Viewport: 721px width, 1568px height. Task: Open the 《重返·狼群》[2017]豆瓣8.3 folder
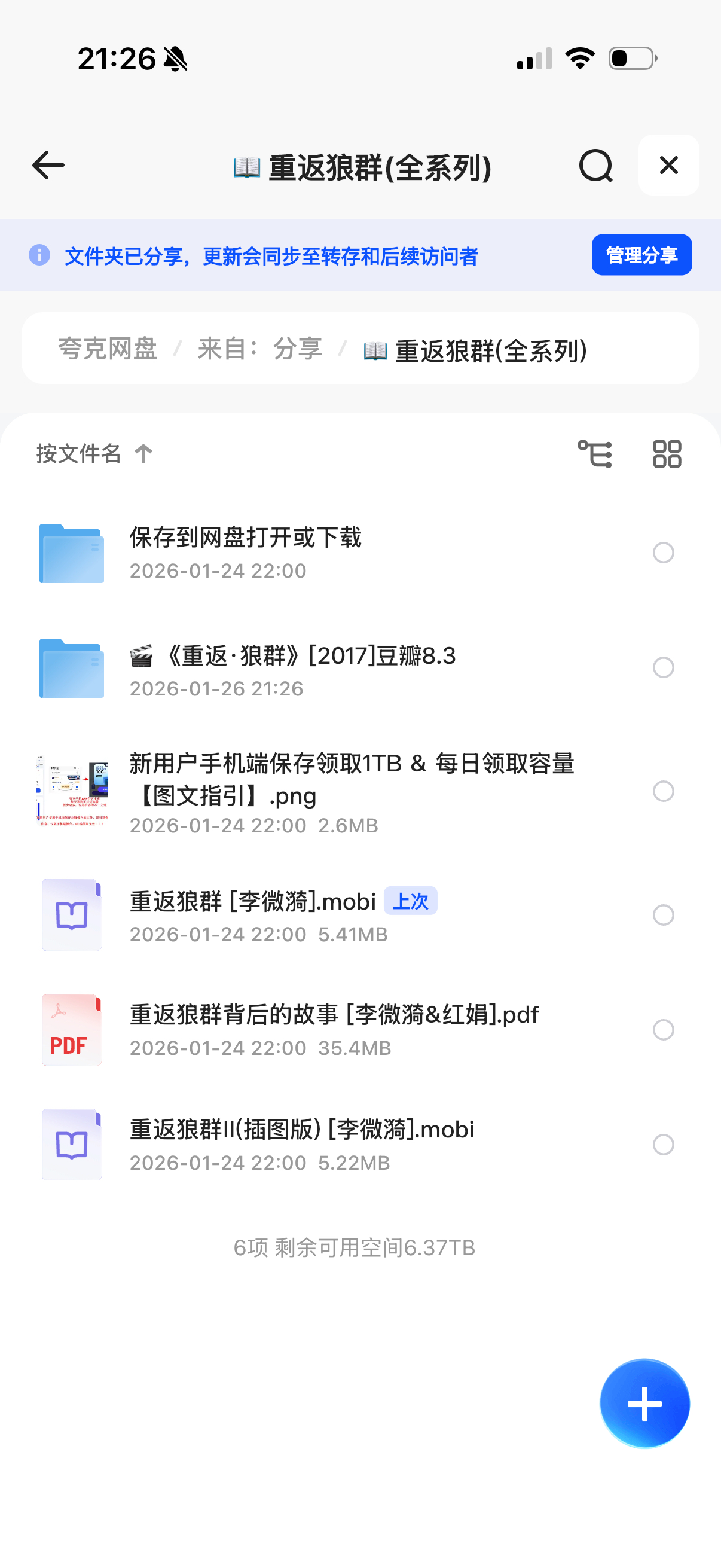pos(292,668)
